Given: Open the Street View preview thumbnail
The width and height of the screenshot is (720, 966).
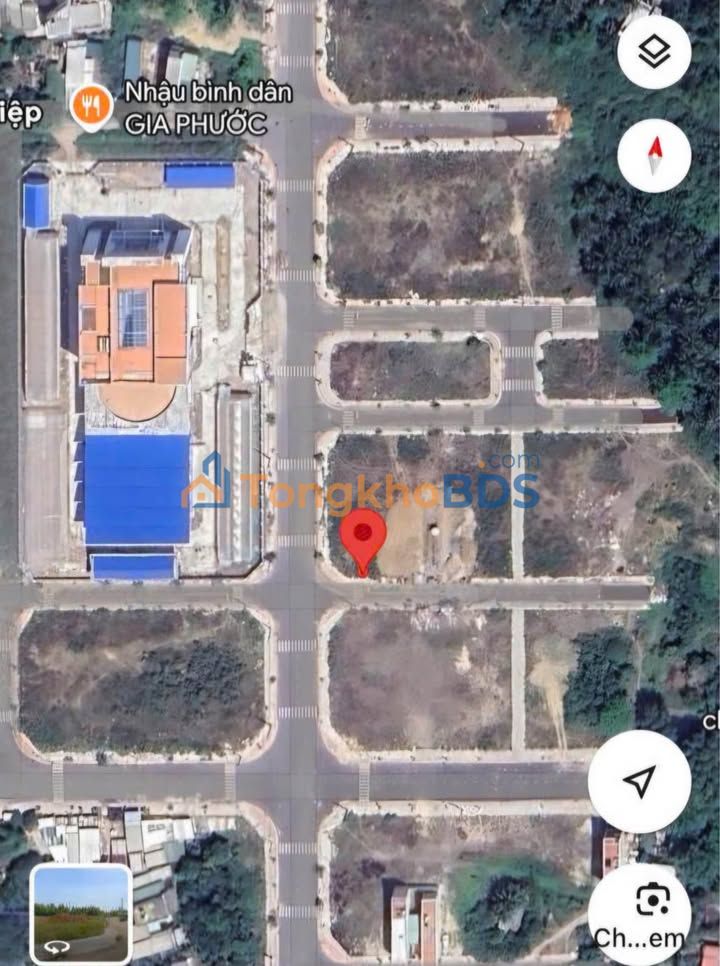Looking at the screenshot, I should coord(81,912).
